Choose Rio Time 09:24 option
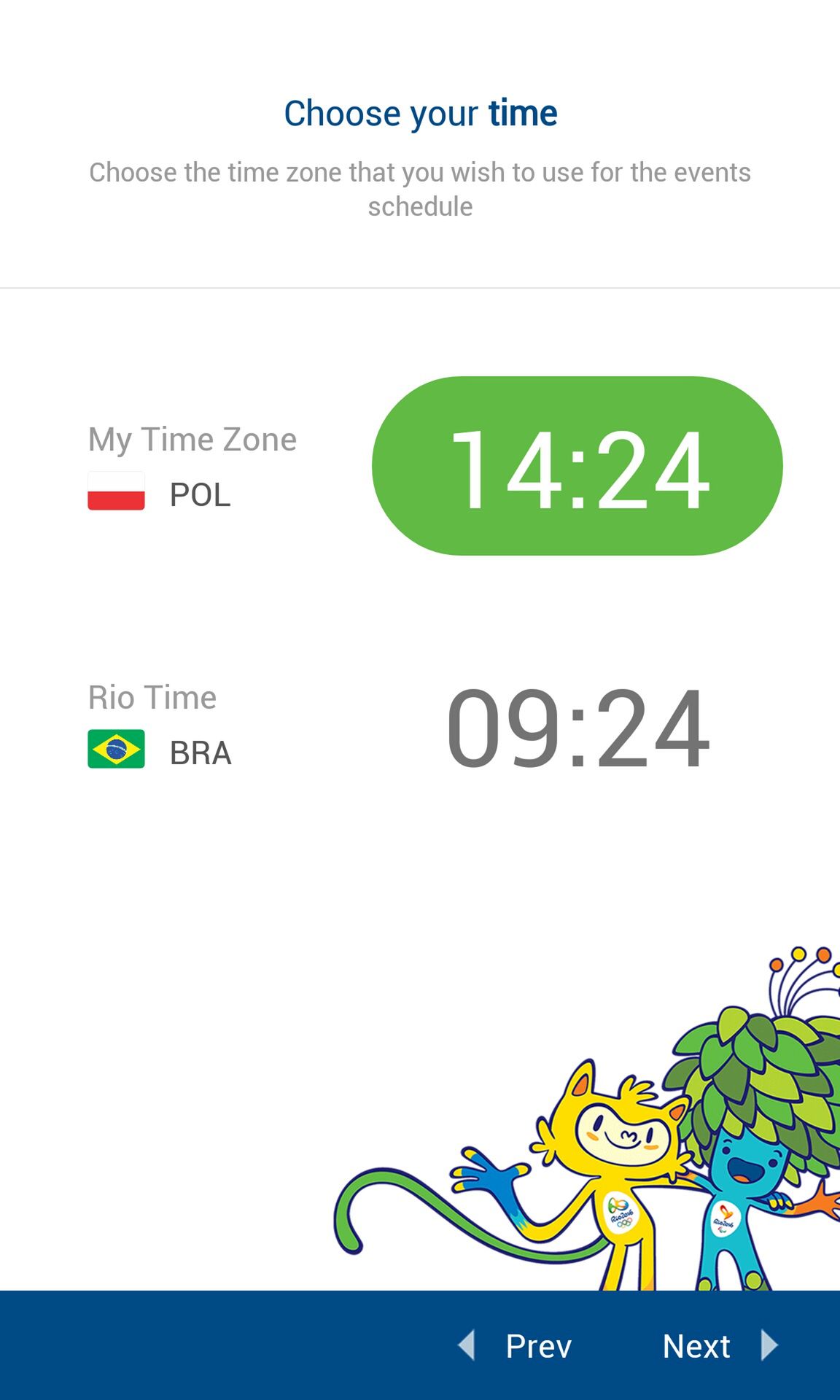The image size is (840, 1400). coord(577,728)
